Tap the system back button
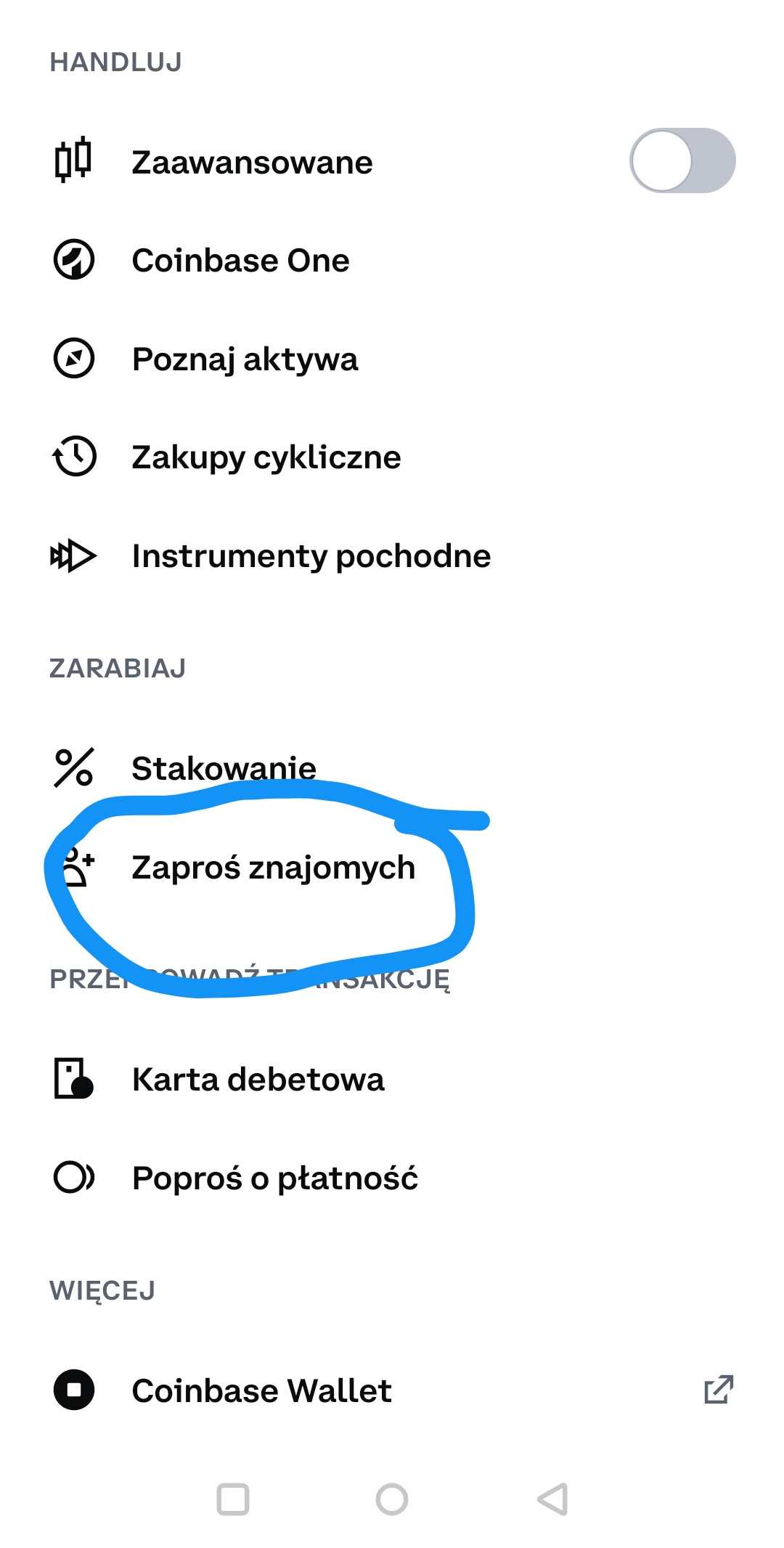This screenshot has height=1548, width=784. [x=552, y=1499]
